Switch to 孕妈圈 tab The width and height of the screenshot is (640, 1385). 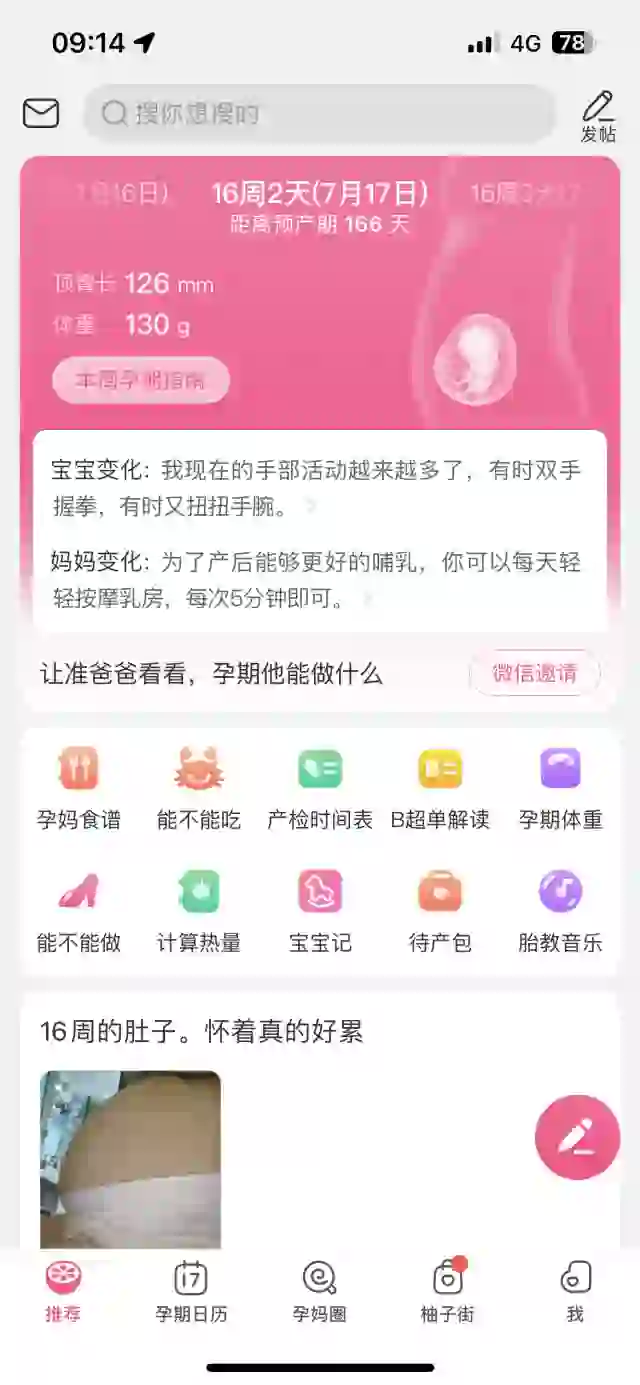tap(319, 1292)
